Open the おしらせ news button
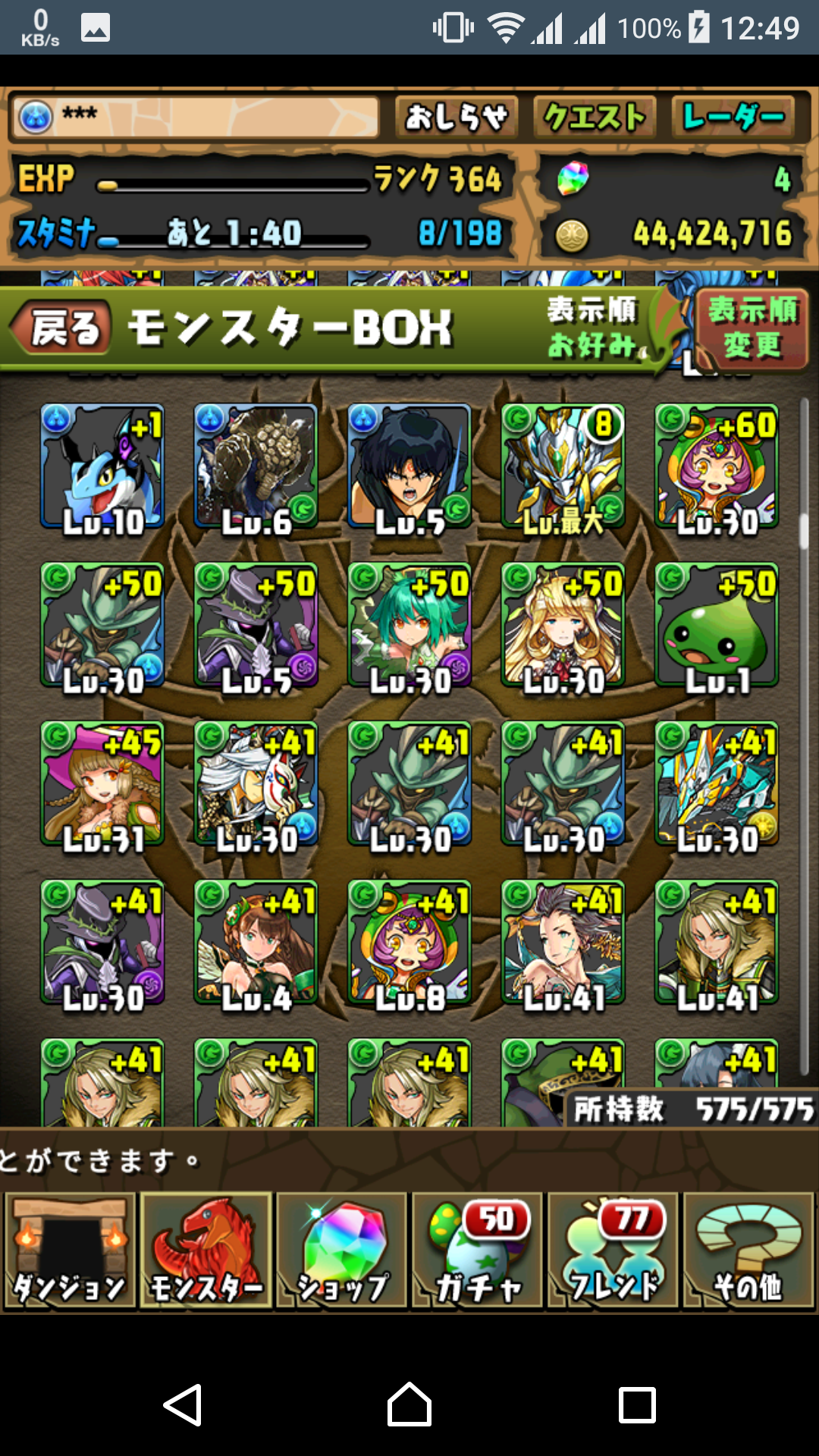This screenshot has height=1456, width=819. [x=457, y=118]
